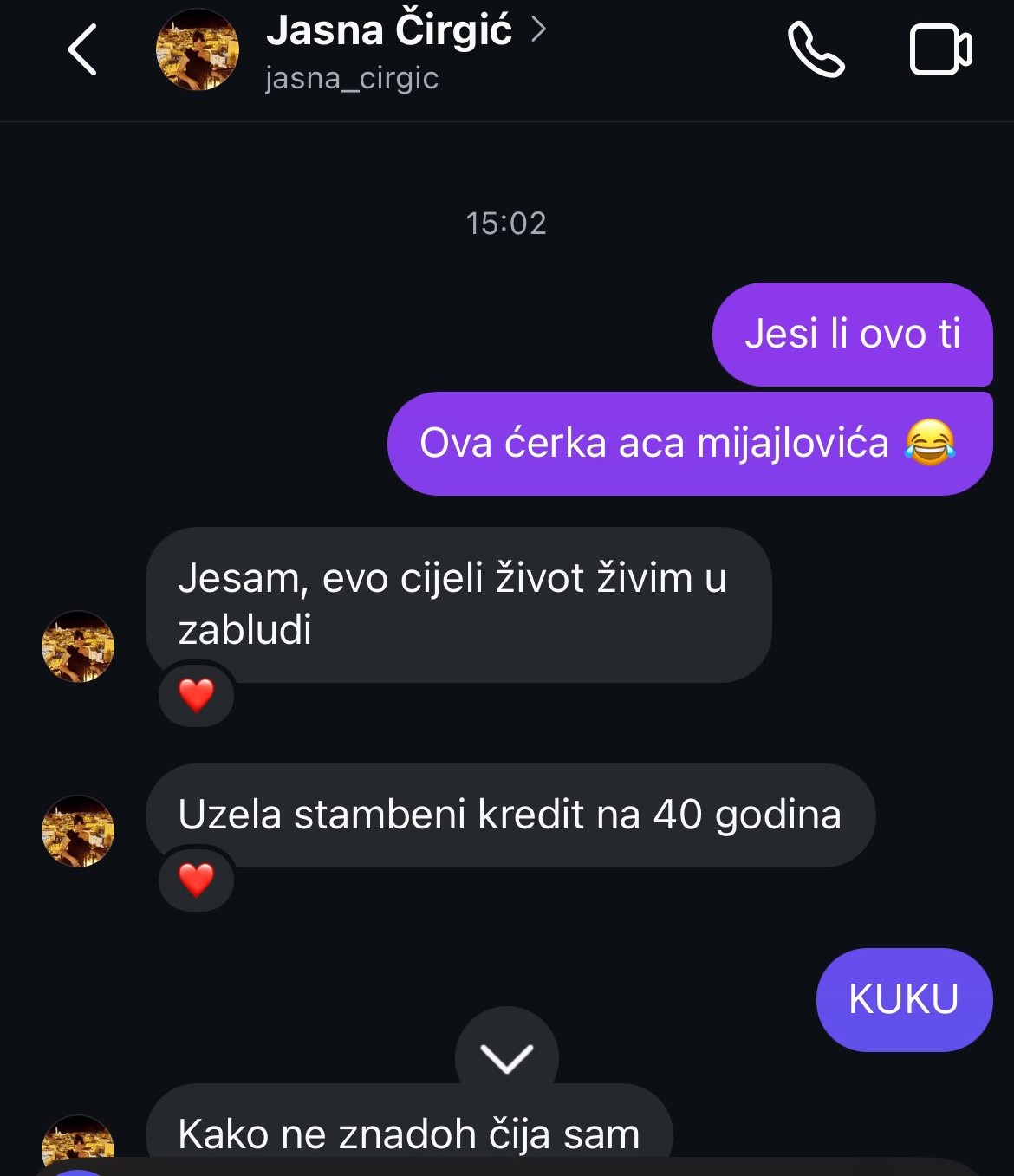Viewport: 1014px width, 1176px height.
Task: Toggle the heart reaction under 'Jesam' message
Action: (195, 693)
